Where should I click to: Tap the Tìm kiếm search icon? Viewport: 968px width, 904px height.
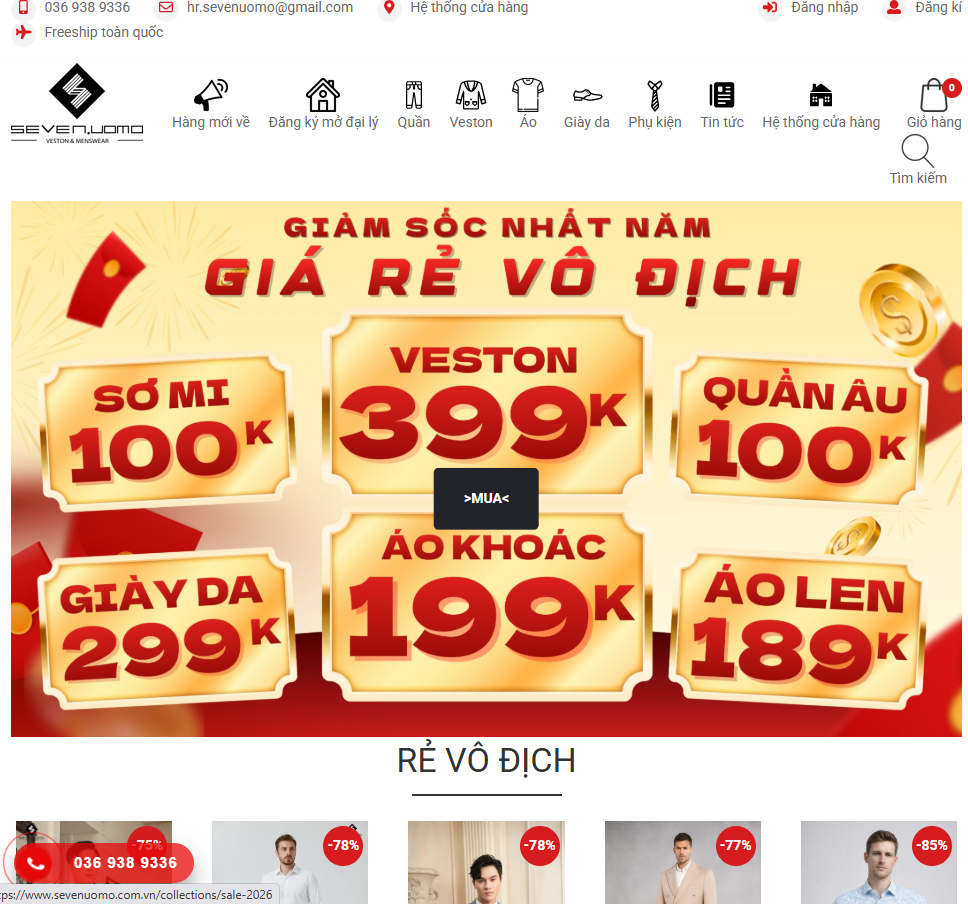coord(917,161)
